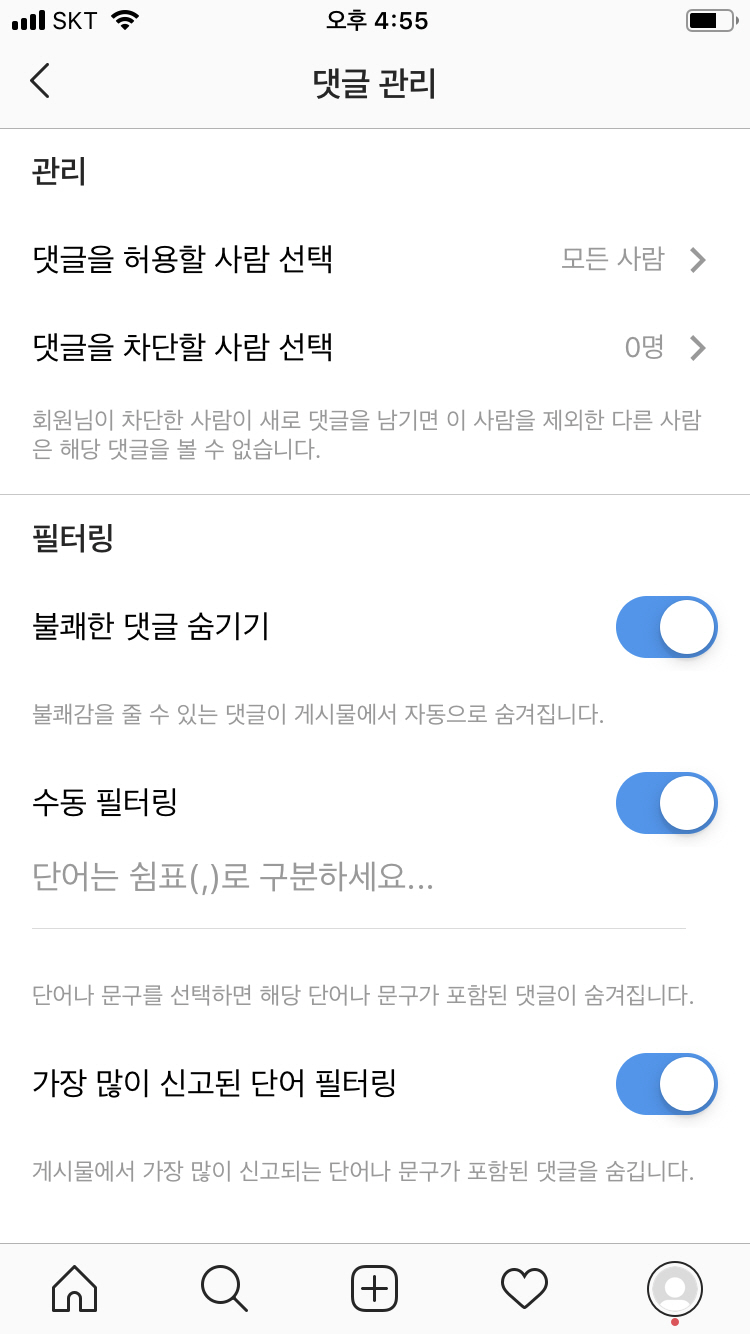Turn off 불쾌한 댓글 숨기기 switch
Image resolution: width=750 pixels, height=1334 pixels.
[666, 627]
